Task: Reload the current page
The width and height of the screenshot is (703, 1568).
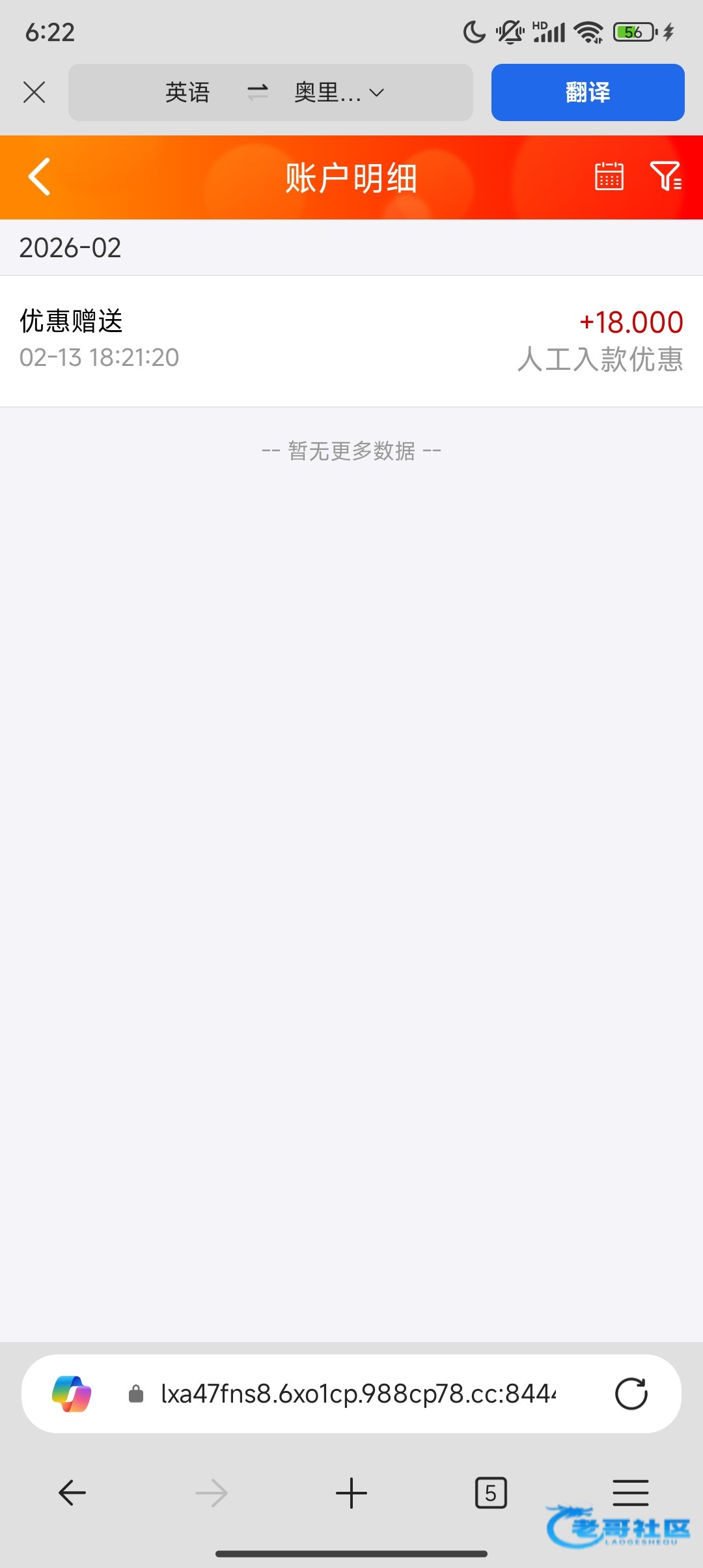Action: [x=631, y=1393]
